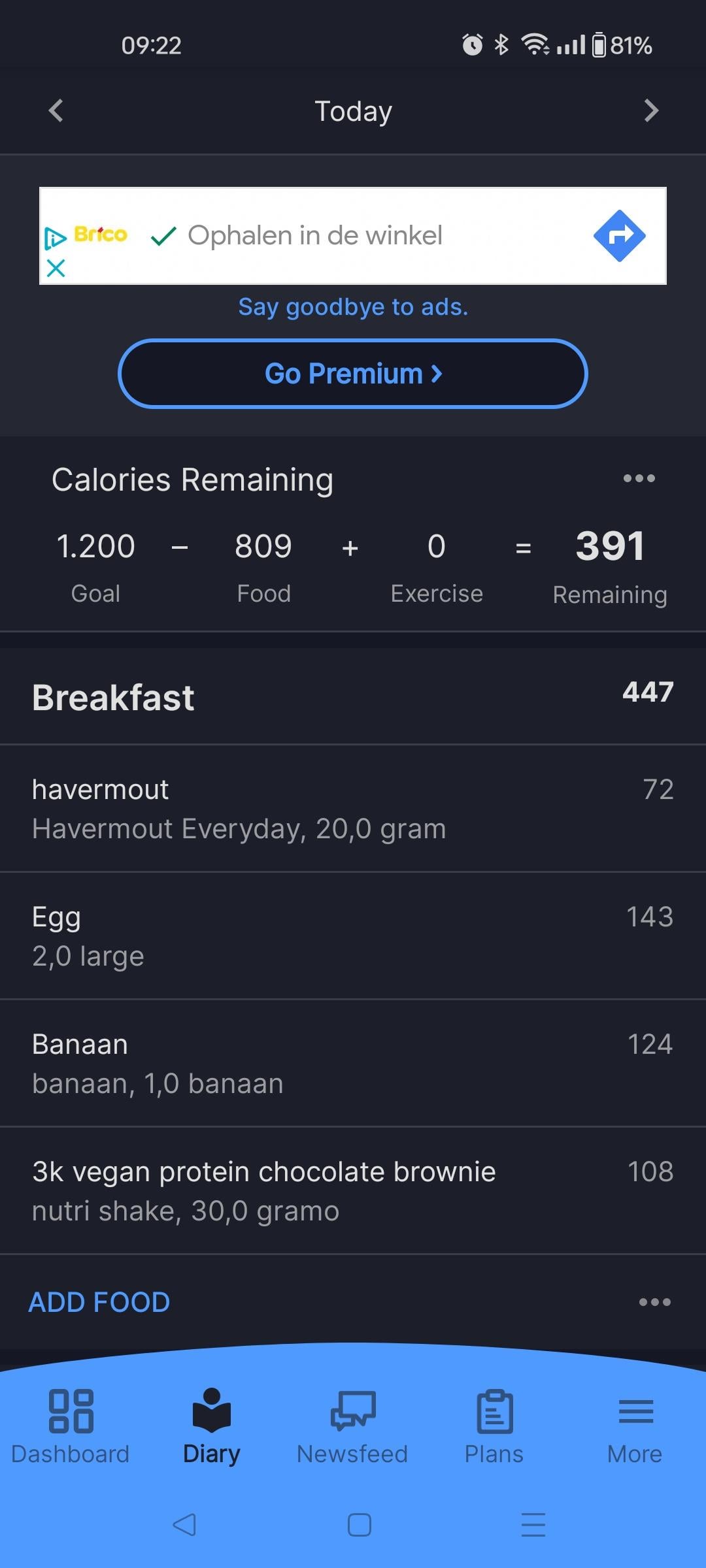
Task: Open the vegan protein chocolate brownie entry
Action: (353, 1190)
